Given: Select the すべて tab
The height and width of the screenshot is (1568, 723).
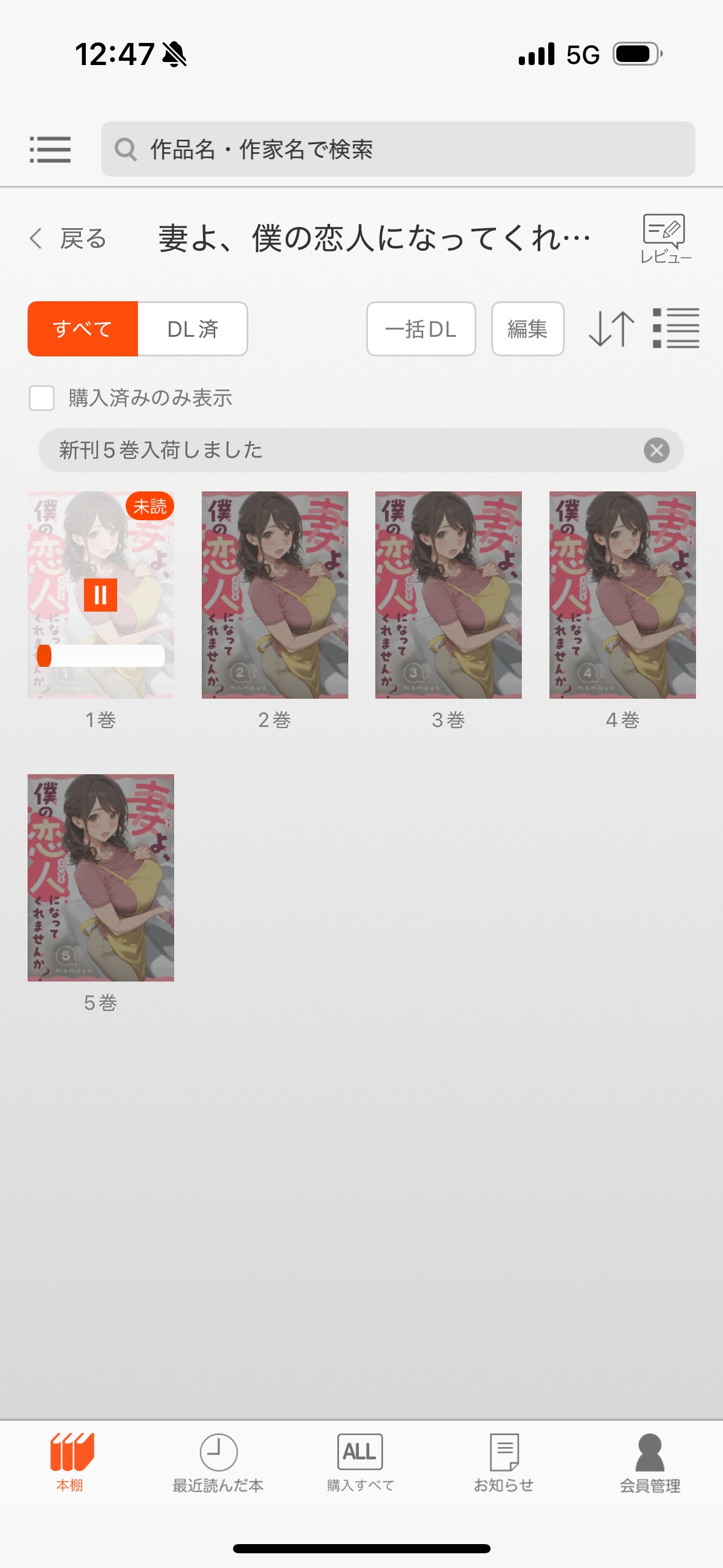Looking at the screenshot, I should (83, 329).
